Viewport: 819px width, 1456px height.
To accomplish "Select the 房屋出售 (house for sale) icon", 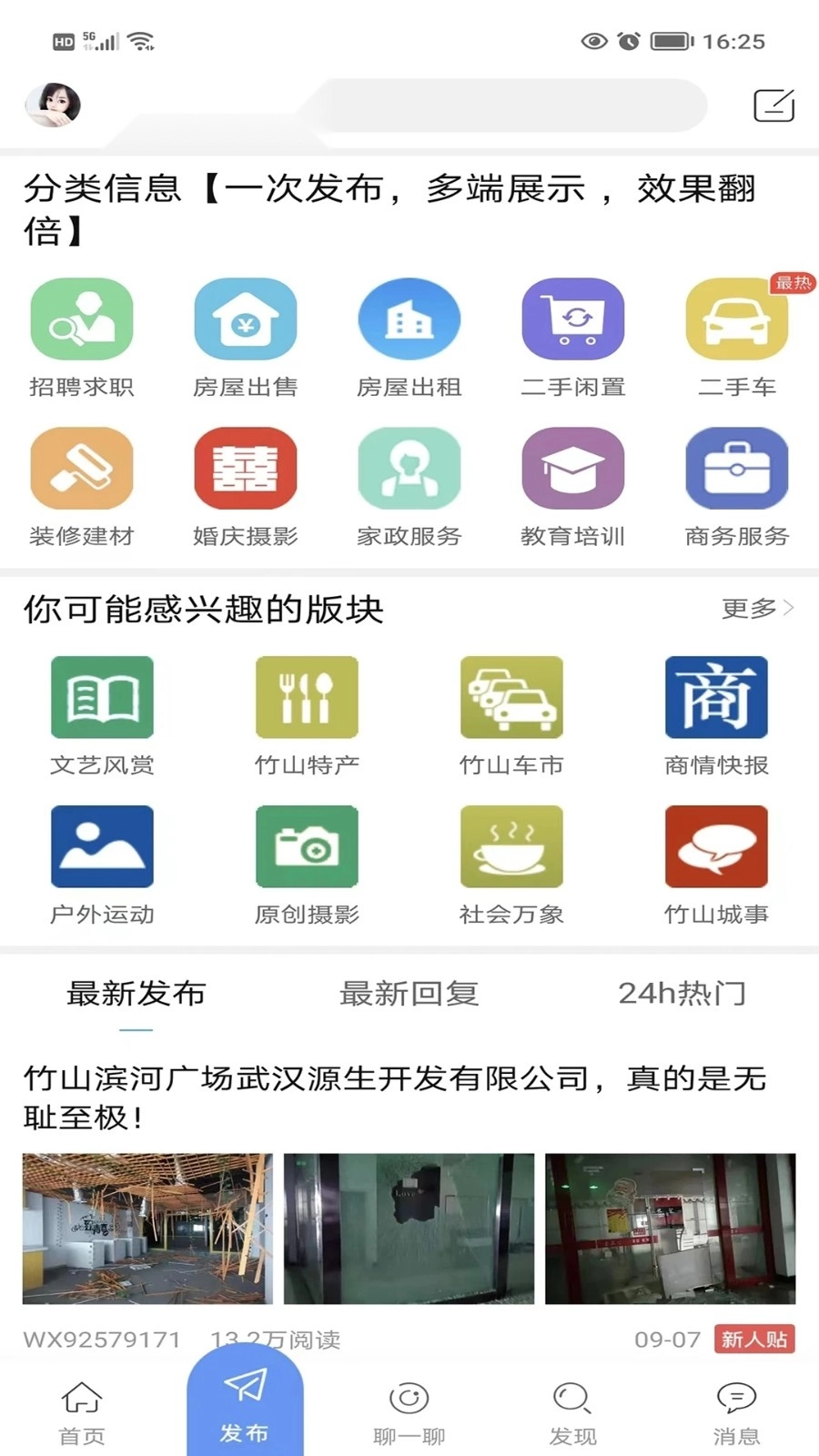I will 245,320.
